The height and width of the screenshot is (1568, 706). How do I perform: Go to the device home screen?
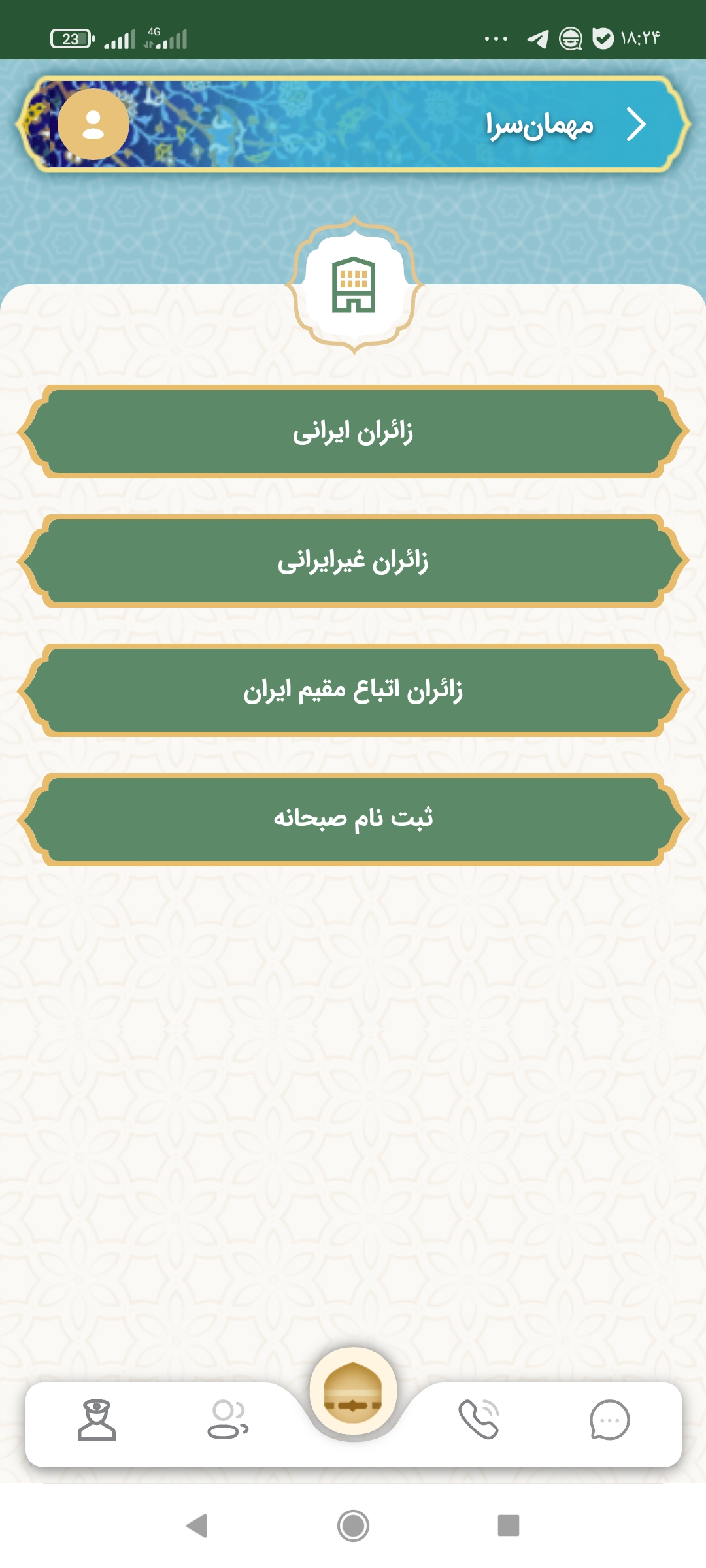click(x=353, y=1526)
